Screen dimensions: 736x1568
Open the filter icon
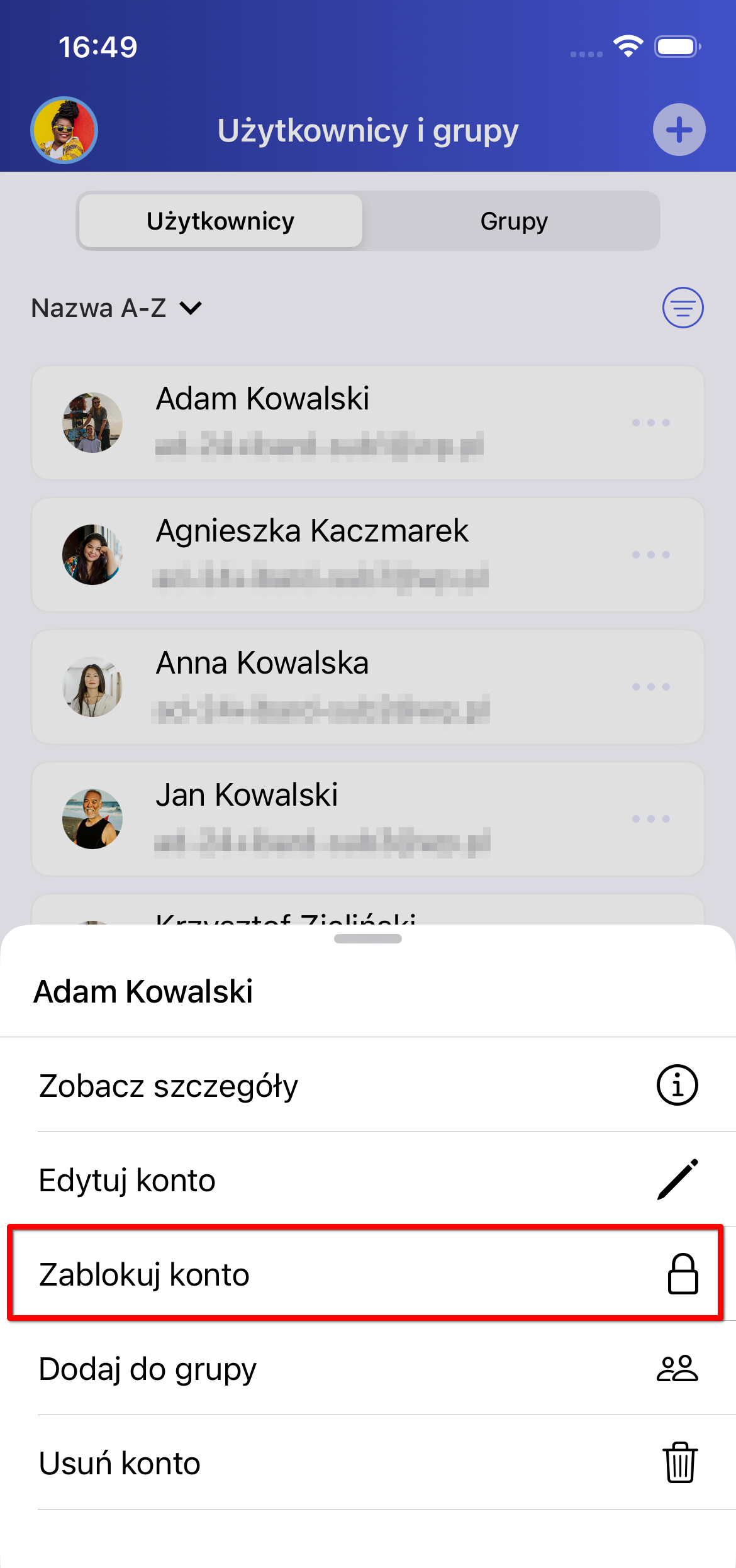683,308
